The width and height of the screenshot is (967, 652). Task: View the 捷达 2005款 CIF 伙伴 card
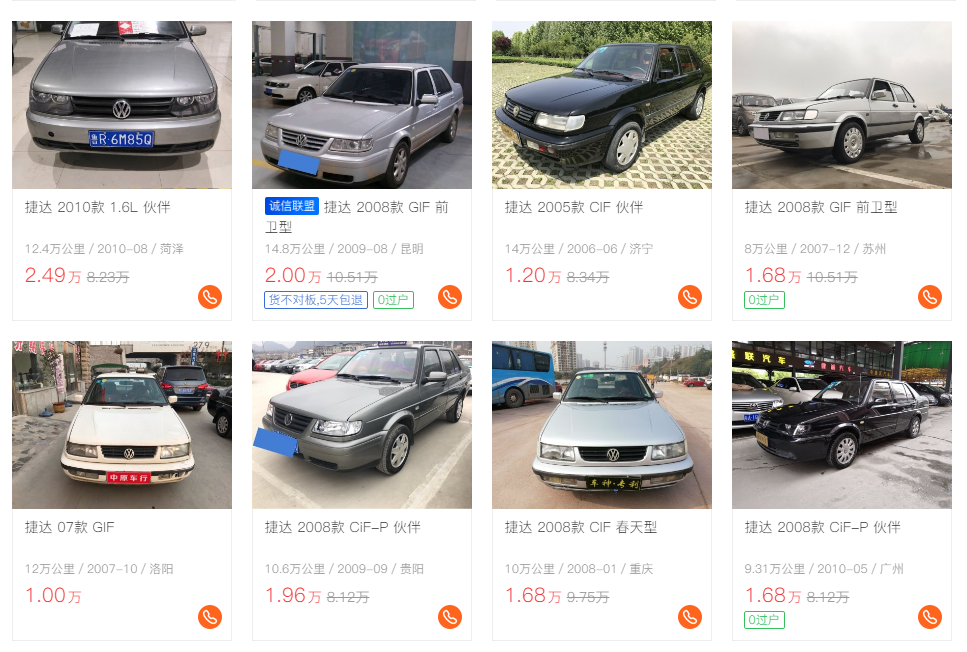[574, 208]
